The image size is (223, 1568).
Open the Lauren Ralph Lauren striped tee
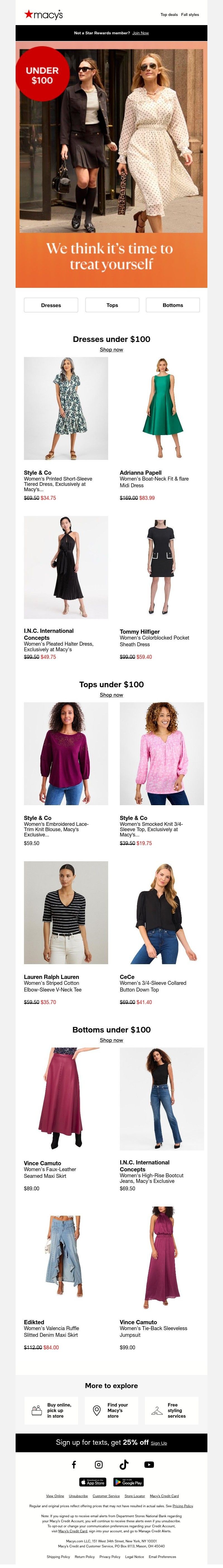pyautogui.click(x=66, y=912)
